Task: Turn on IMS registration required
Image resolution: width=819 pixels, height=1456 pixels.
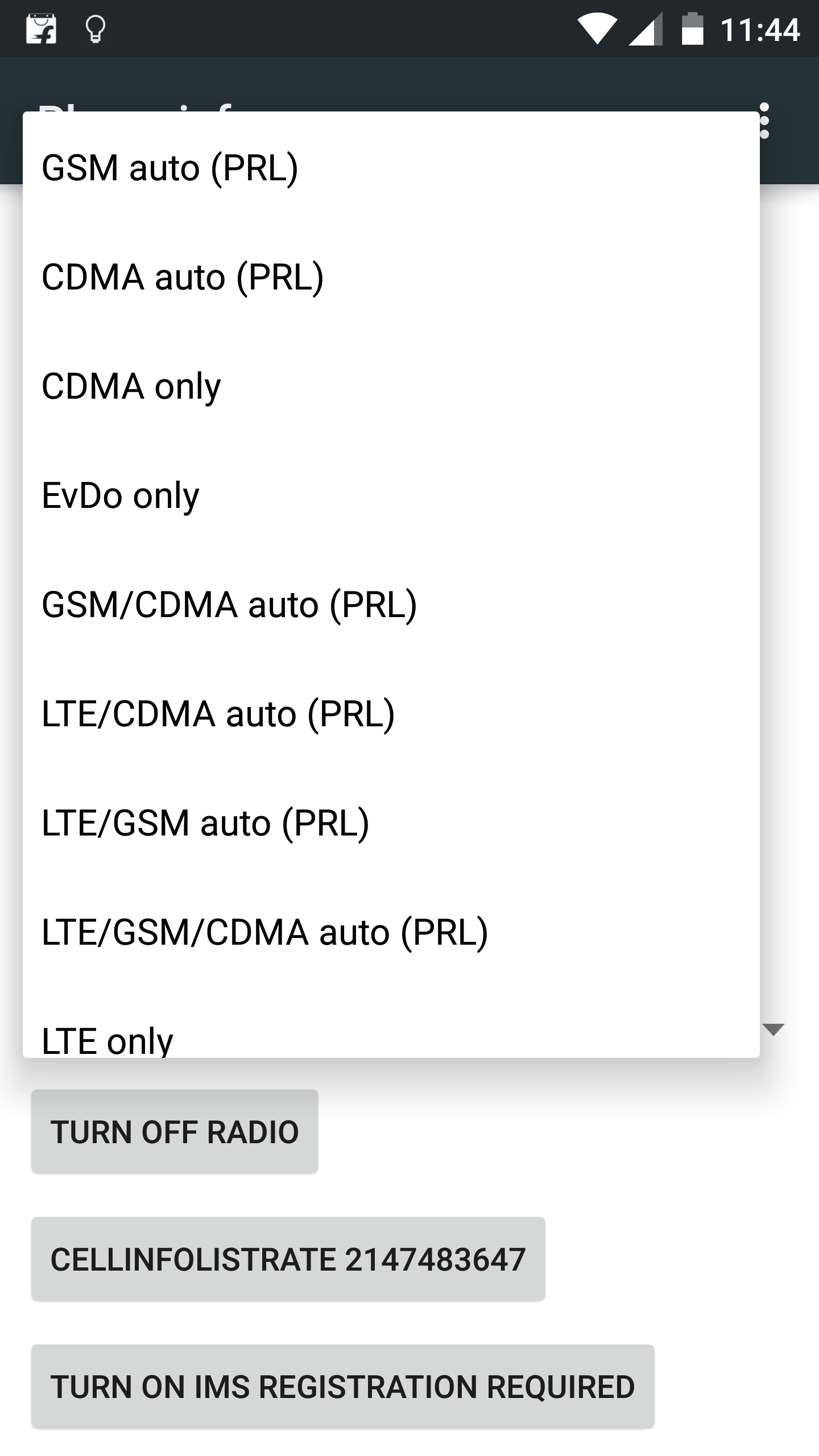Action: (x=342, y=1387)
